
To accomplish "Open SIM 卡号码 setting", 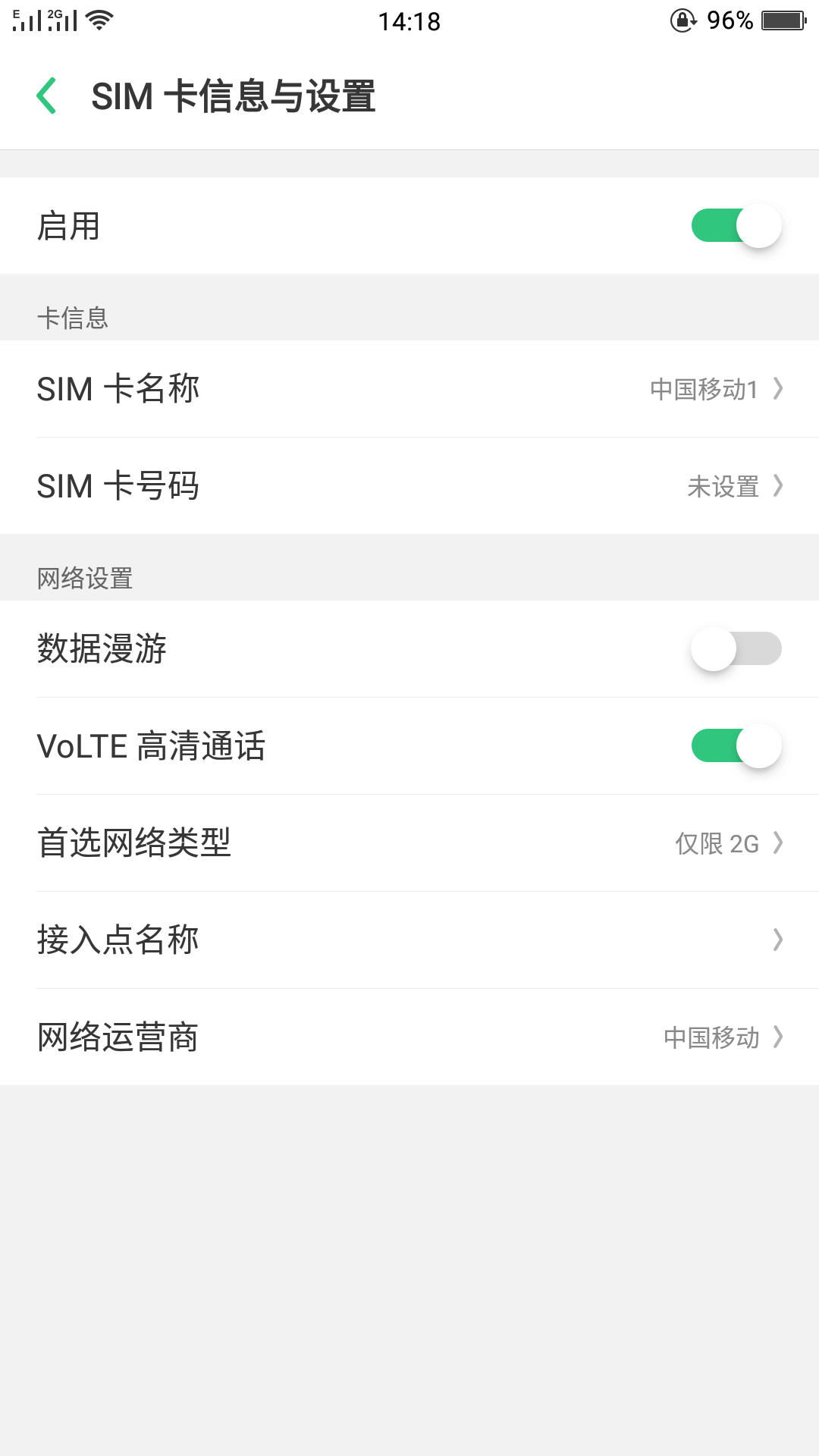I will [409, 486].
